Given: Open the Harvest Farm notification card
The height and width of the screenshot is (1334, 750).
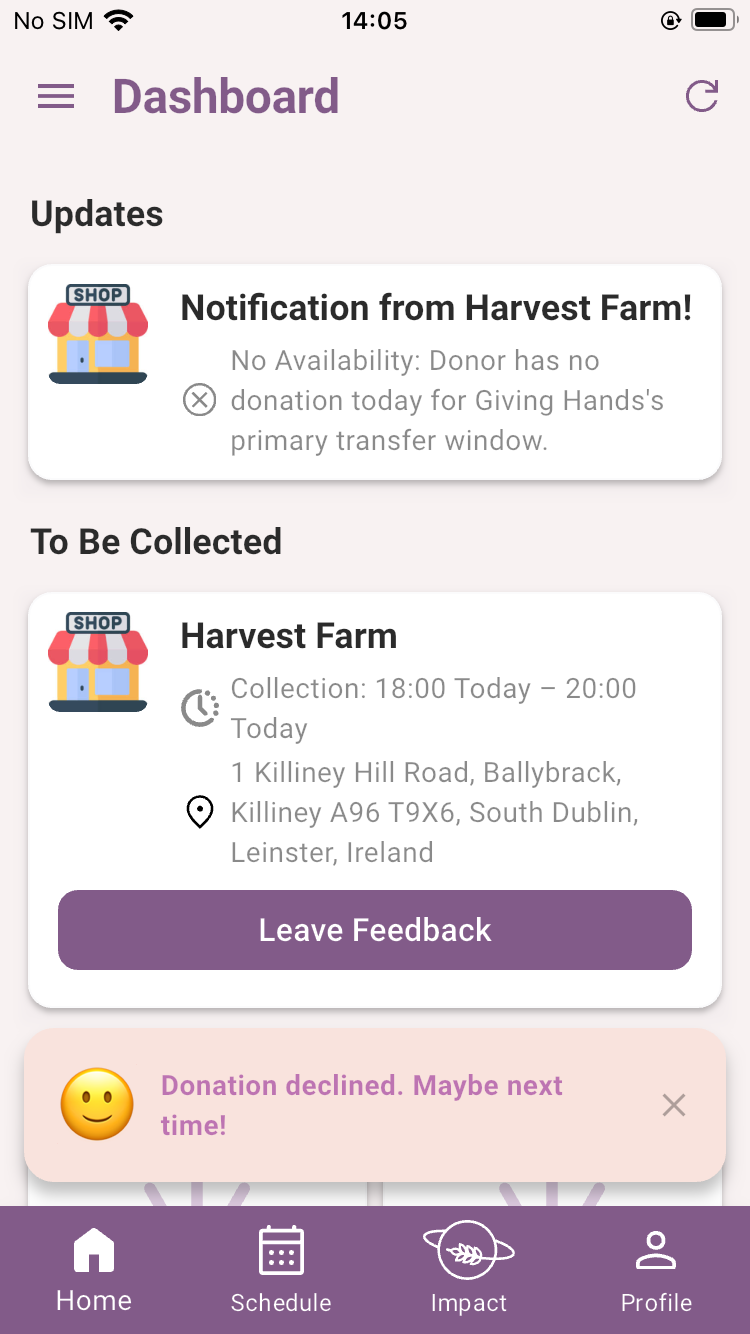Looking at the screenshot, I should point(375,372).
